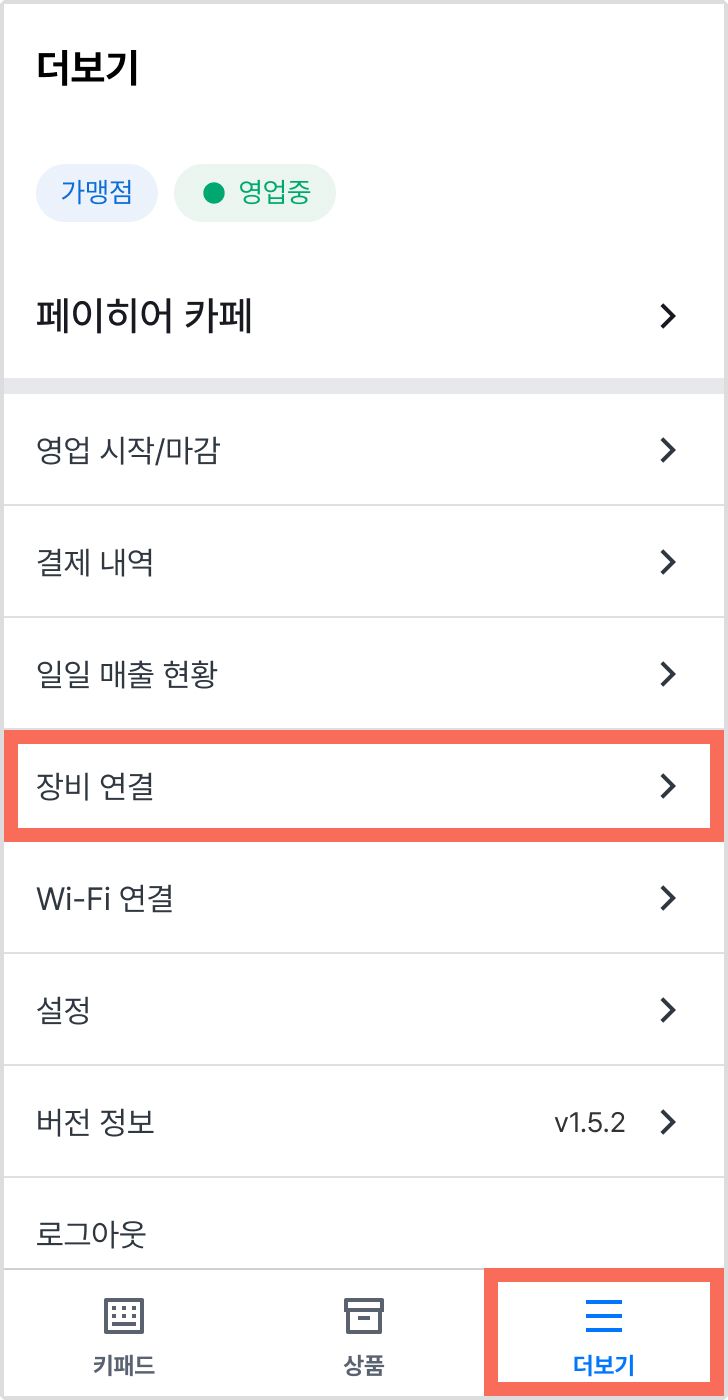
Task: View 일일 매출 현황 daily sales
Action: pos(364,674)
